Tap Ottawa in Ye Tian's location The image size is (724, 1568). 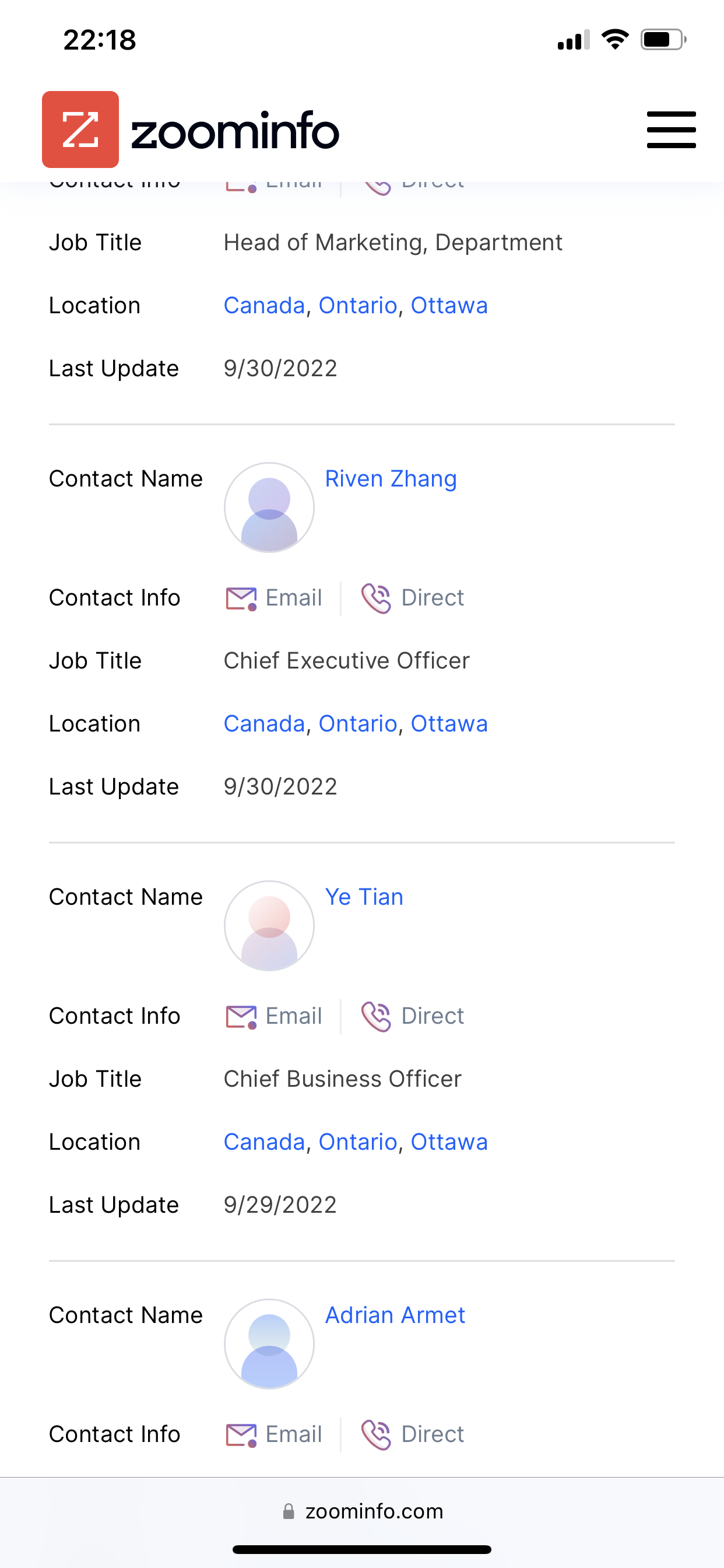[x=449, y=1142]
